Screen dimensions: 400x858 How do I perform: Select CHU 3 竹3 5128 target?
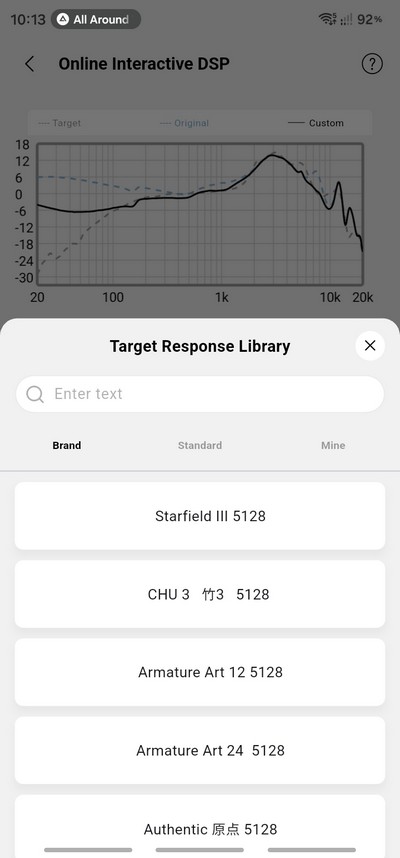[x=200, y=594]
